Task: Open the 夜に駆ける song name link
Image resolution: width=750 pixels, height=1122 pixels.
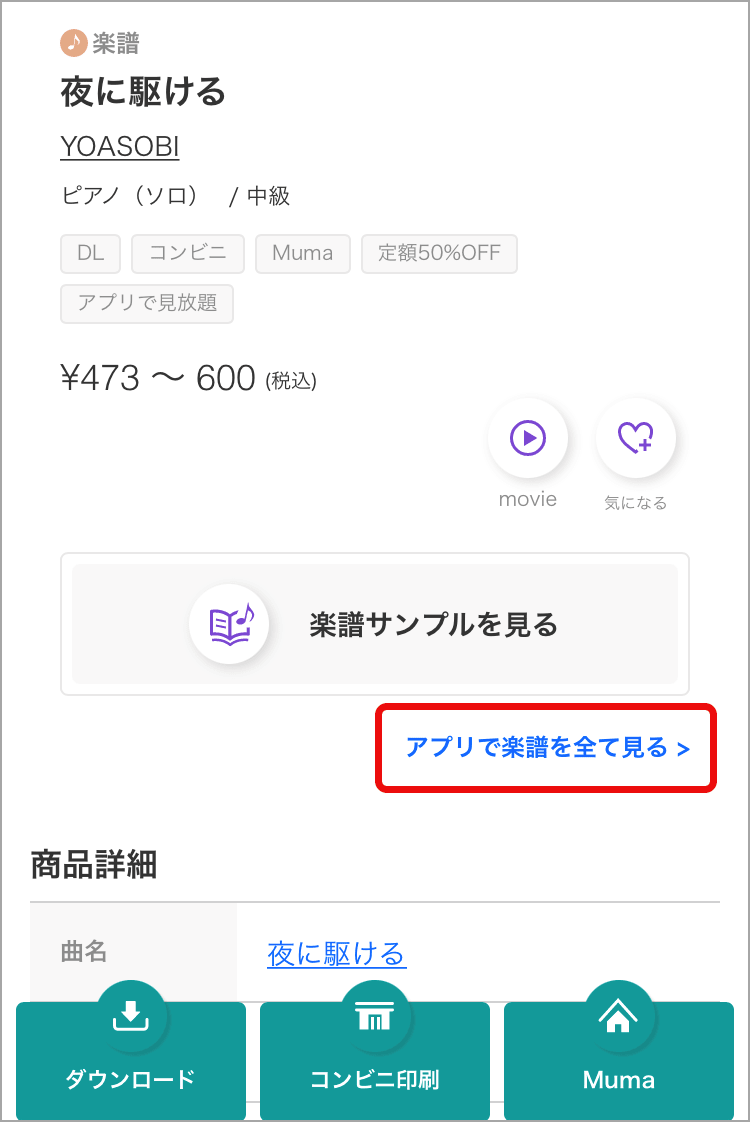Action: (x=336, y=954)
